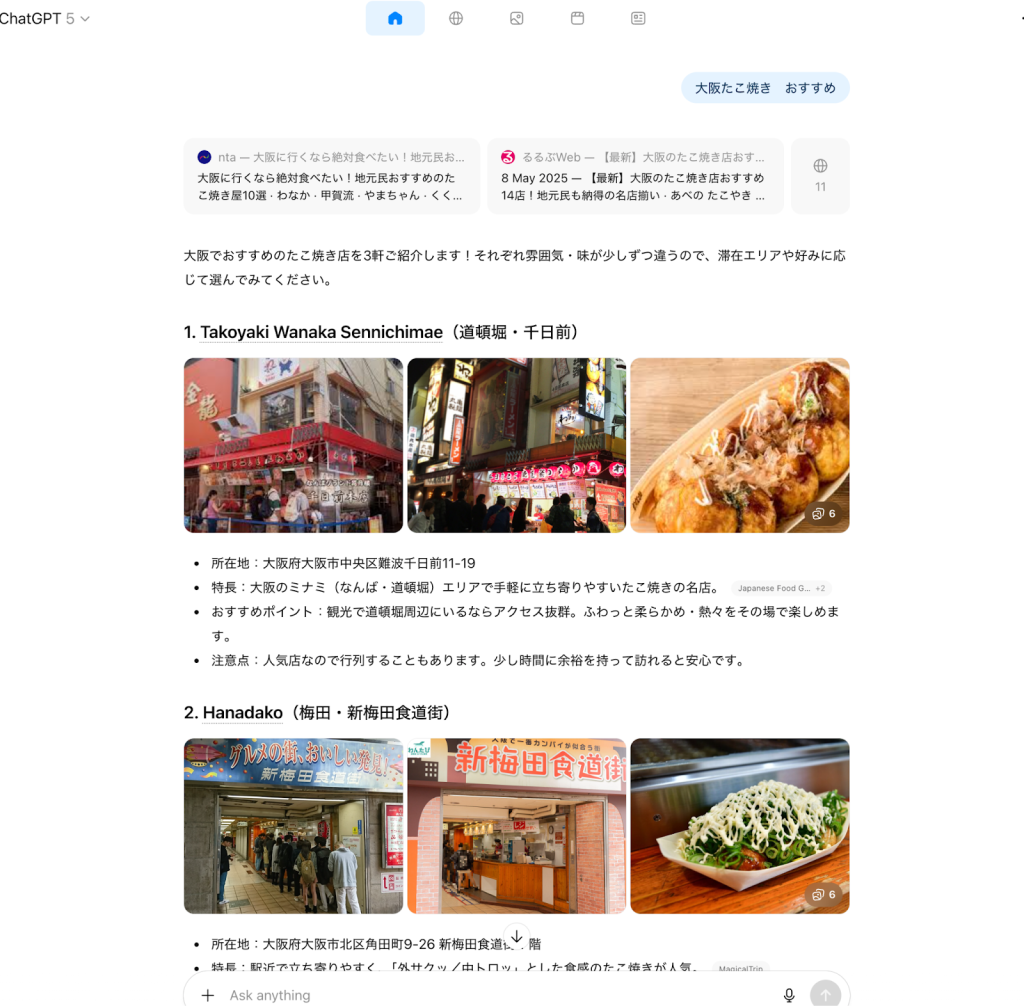
Task: Open the るるぶWeb source card
Action: pyautogui.click(x=635, y=176)
